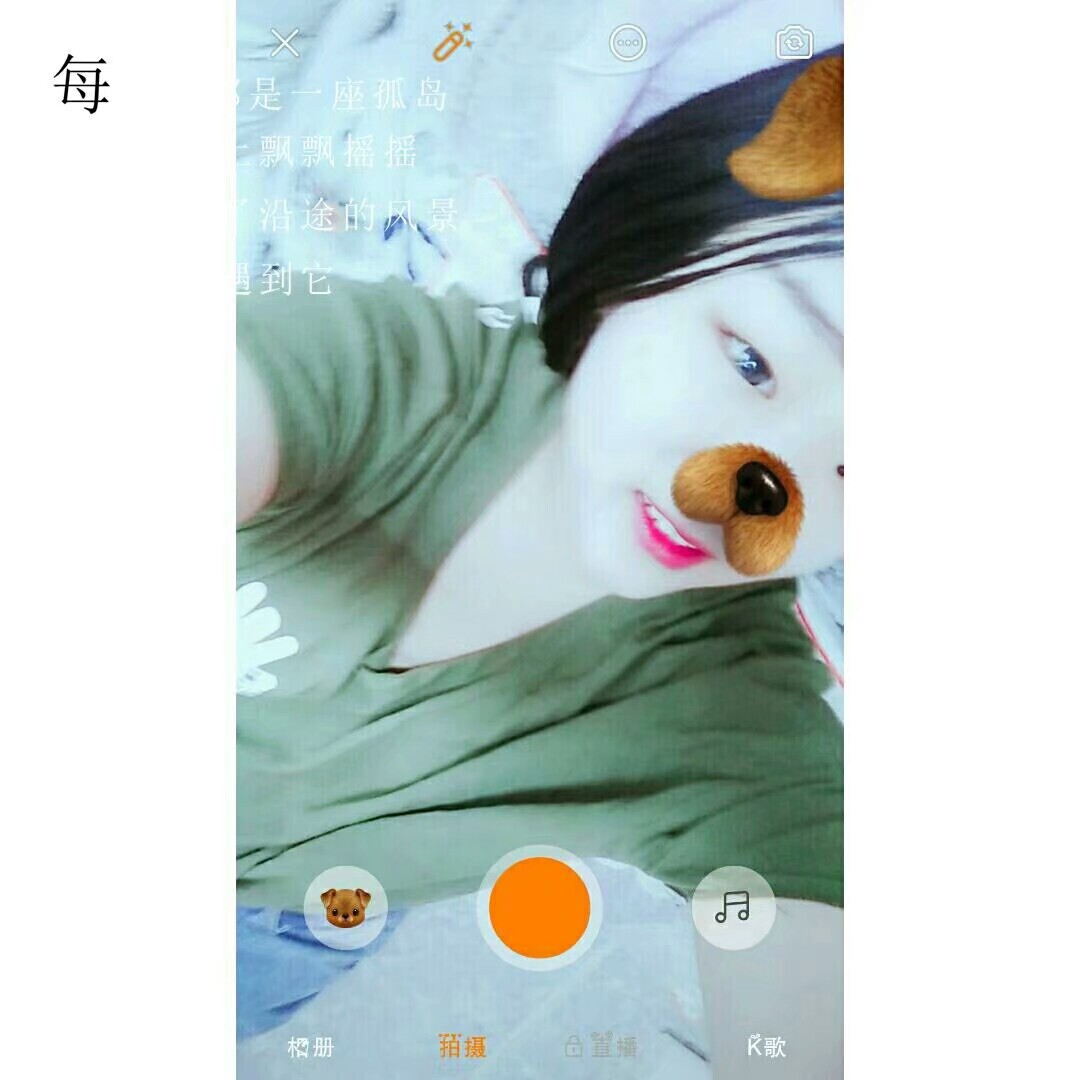1080x1080 pixels.
Task: Flip to the other camera
Action: [x=794, y=42]
